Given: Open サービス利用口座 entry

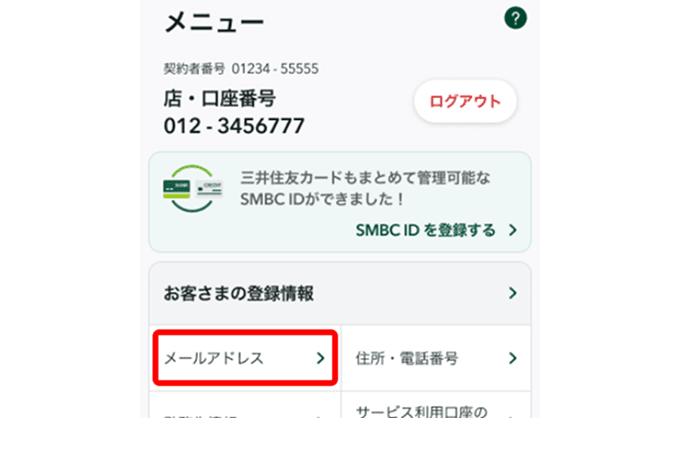Looking at the screenshot, I should tap(436, 410).
